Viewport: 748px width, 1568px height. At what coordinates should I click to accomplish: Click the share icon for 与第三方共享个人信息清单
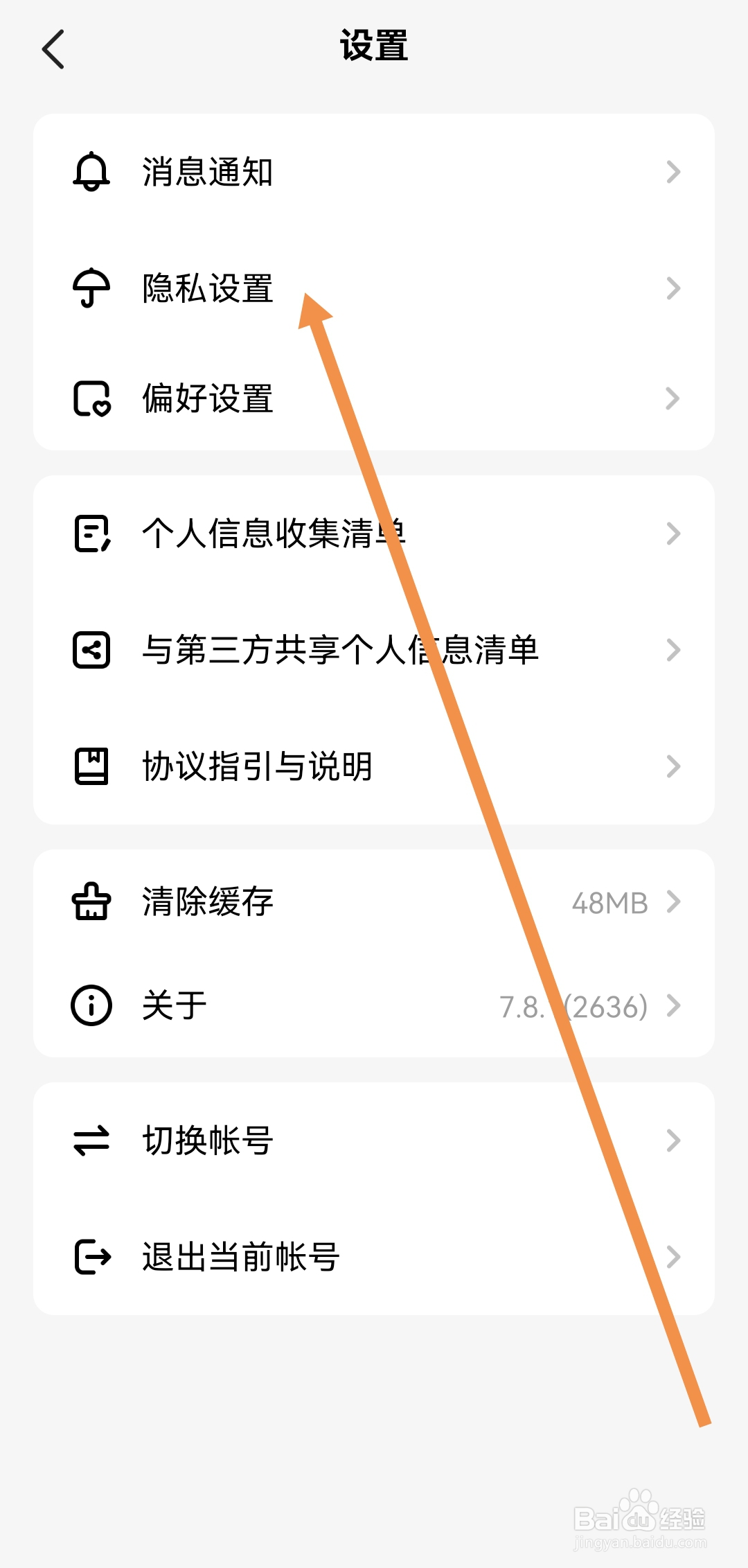[x=91, y=650]
